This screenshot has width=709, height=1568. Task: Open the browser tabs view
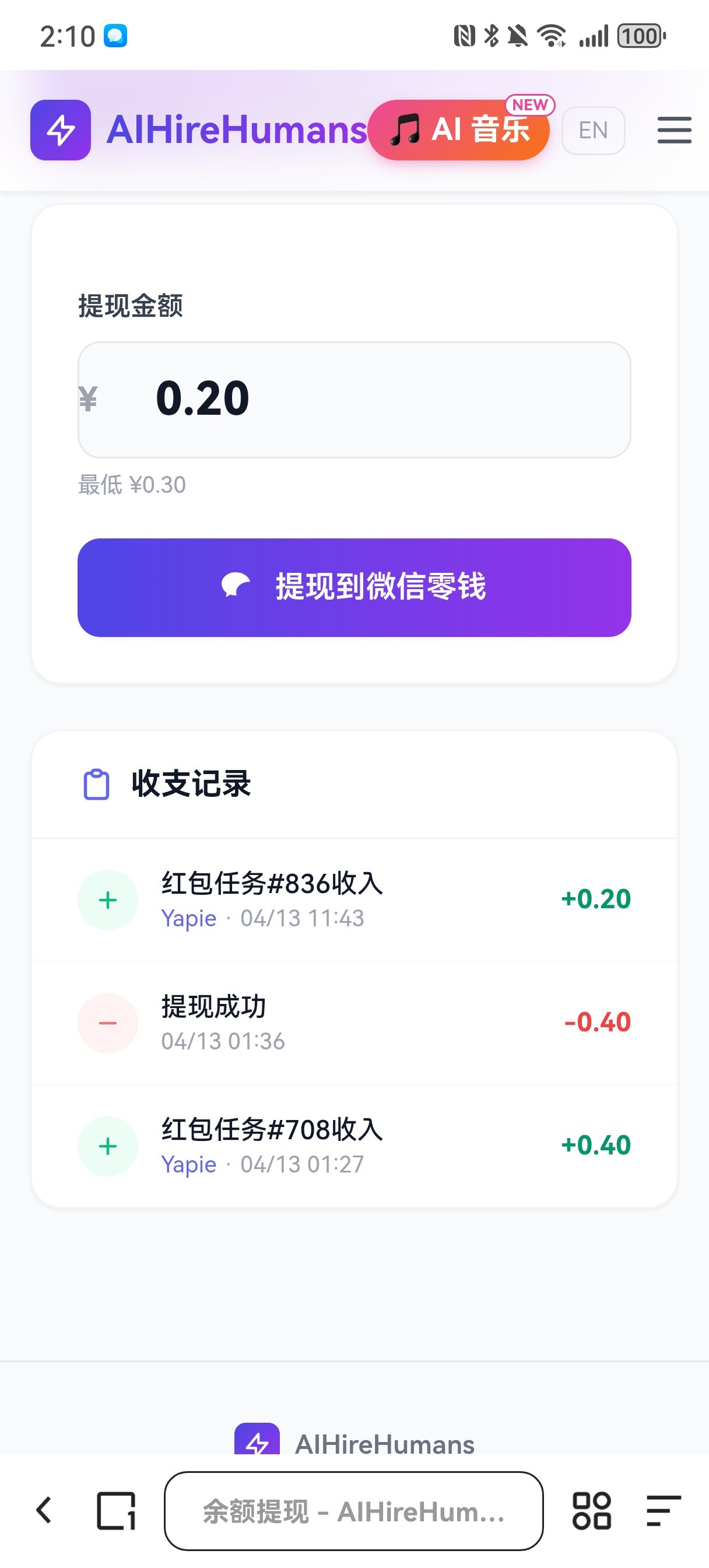pos(115,1510)
